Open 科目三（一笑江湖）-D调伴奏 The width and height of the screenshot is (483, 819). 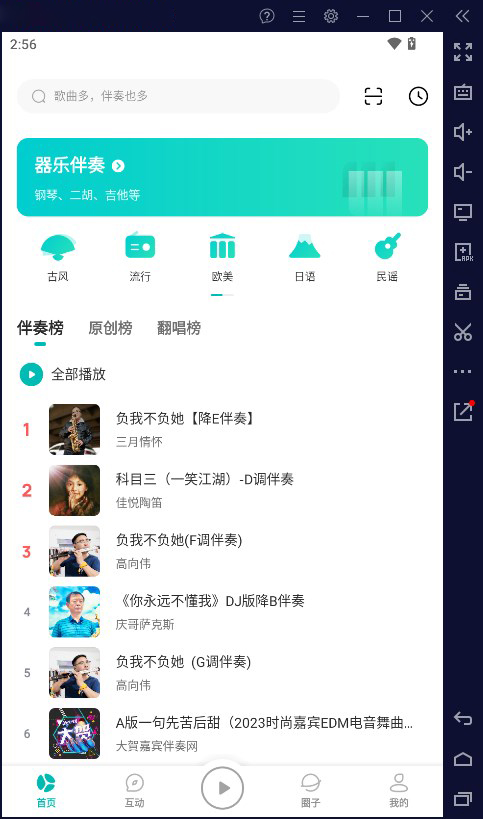point(222,490)
